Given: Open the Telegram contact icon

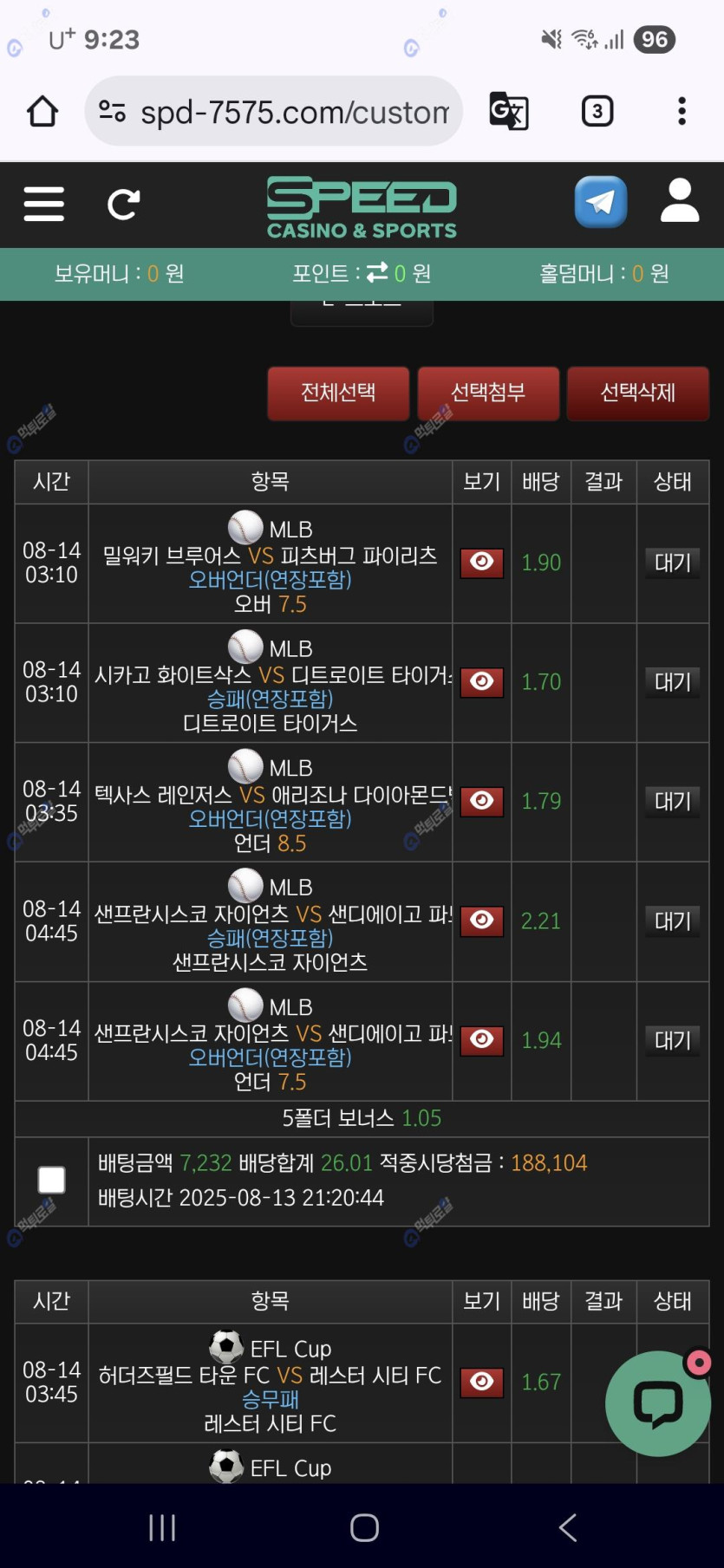Looking at the screenshot, I should pos(600,203).
